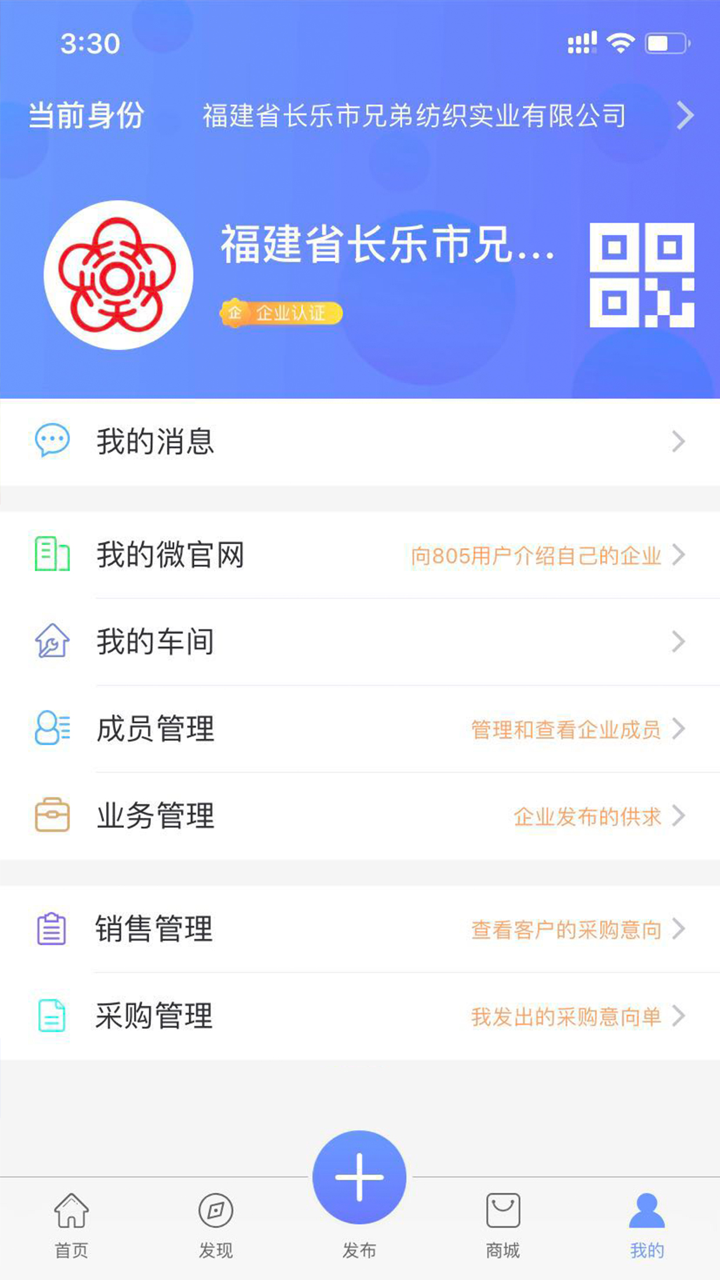Open the 成员管理 members icon
The width and height of the screenshot is (720, 1280).
[x=51, y=729]
